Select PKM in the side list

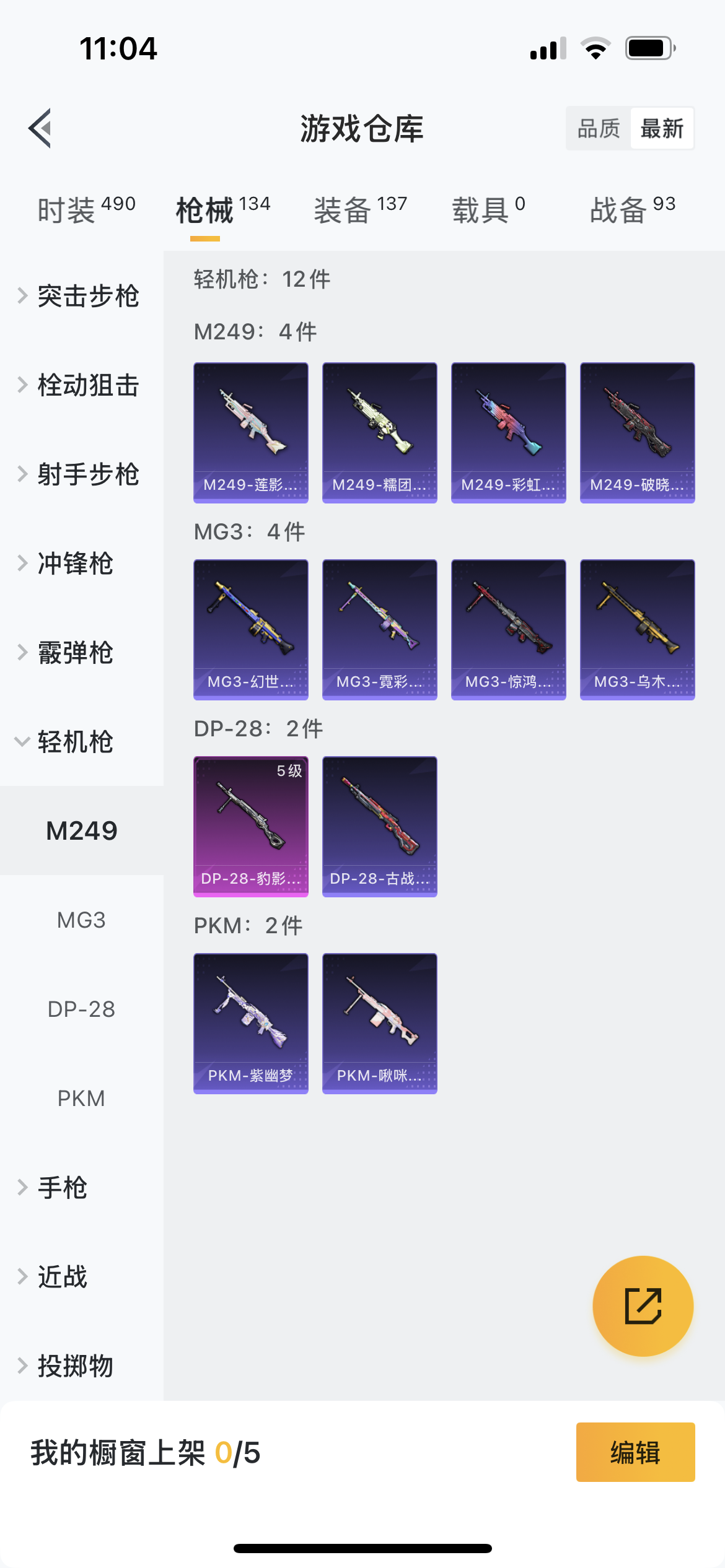(x=81, y=1099)
